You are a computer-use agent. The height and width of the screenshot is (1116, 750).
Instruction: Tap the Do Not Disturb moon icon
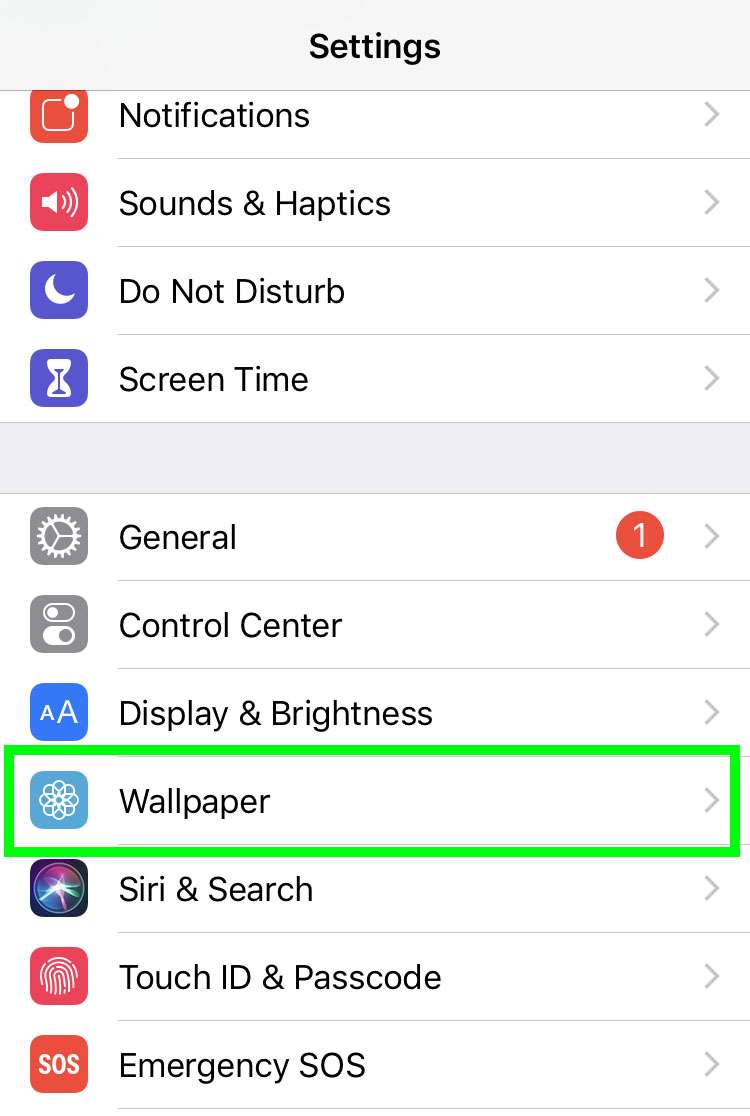(58, 291)
